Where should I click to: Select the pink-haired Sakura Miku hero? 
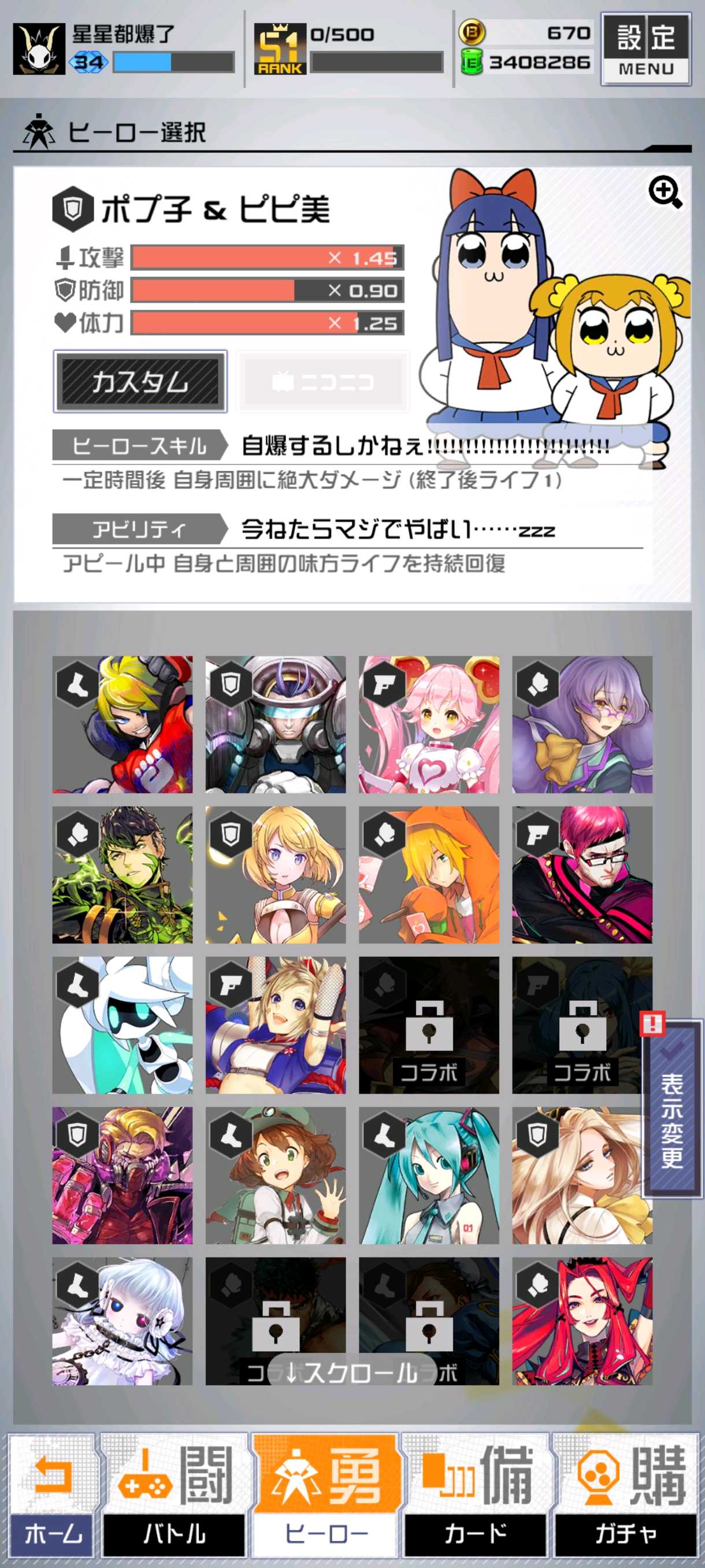pyautogui.click(x=429, y=724)
